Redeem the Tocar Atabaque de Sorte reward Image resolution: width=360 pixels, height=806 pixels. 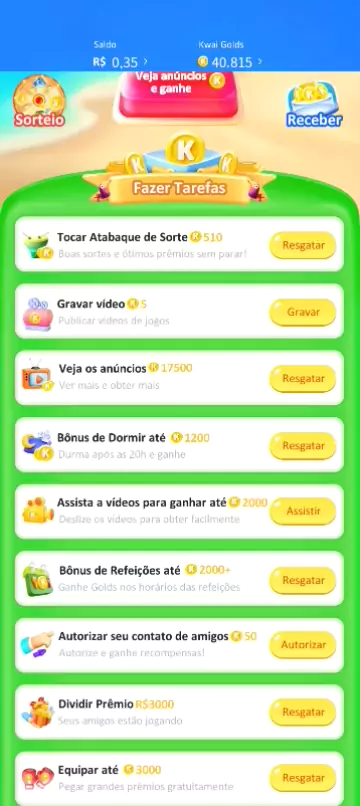tap(303, 245)
